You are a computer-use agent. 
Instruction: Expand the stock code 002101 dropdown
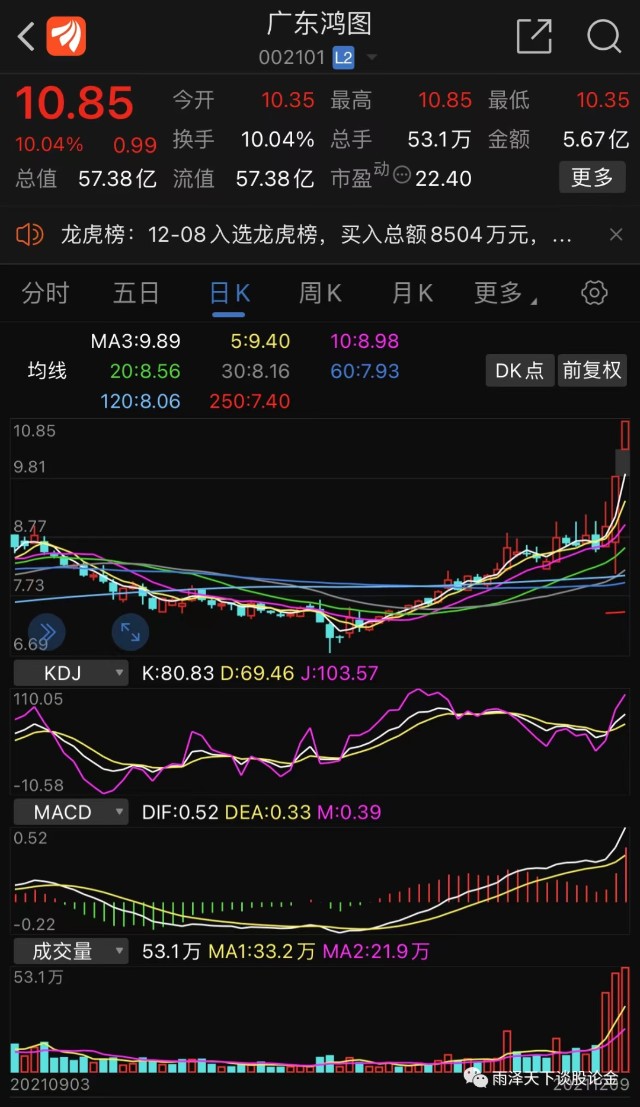(x=372, y=57)
